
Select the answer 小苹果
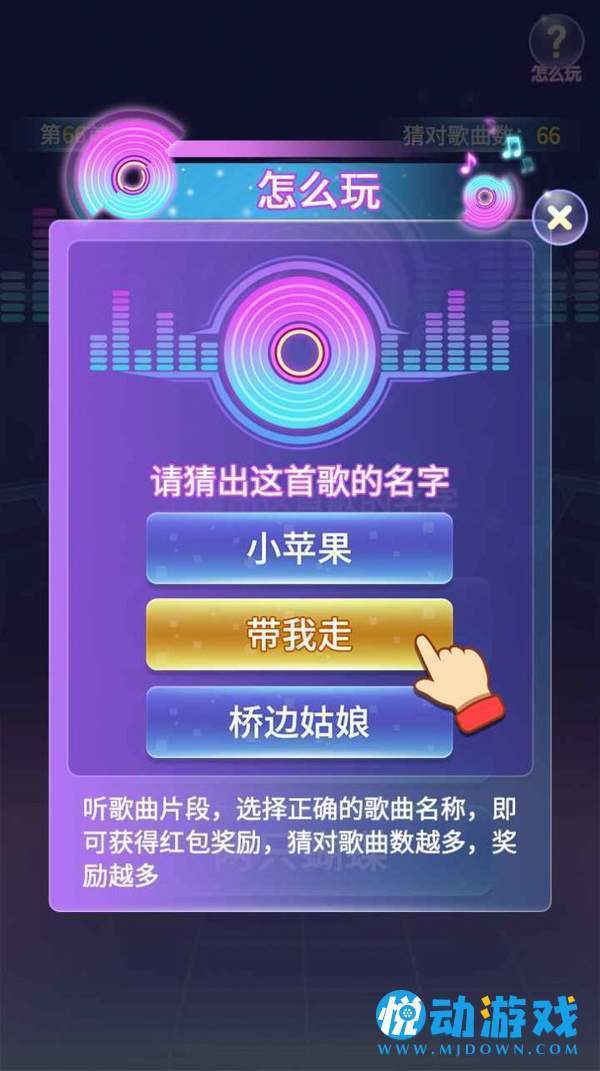299,549
